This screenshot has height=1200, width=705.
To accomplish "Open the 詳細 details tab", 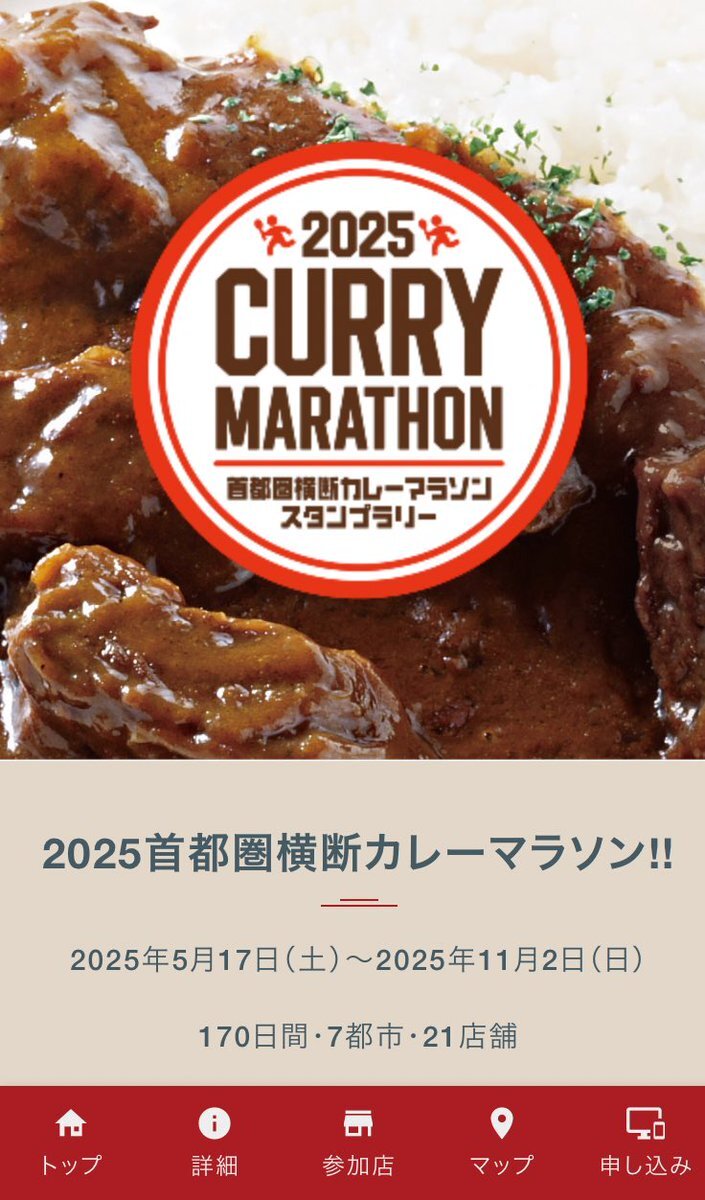I will (214, 1141).
